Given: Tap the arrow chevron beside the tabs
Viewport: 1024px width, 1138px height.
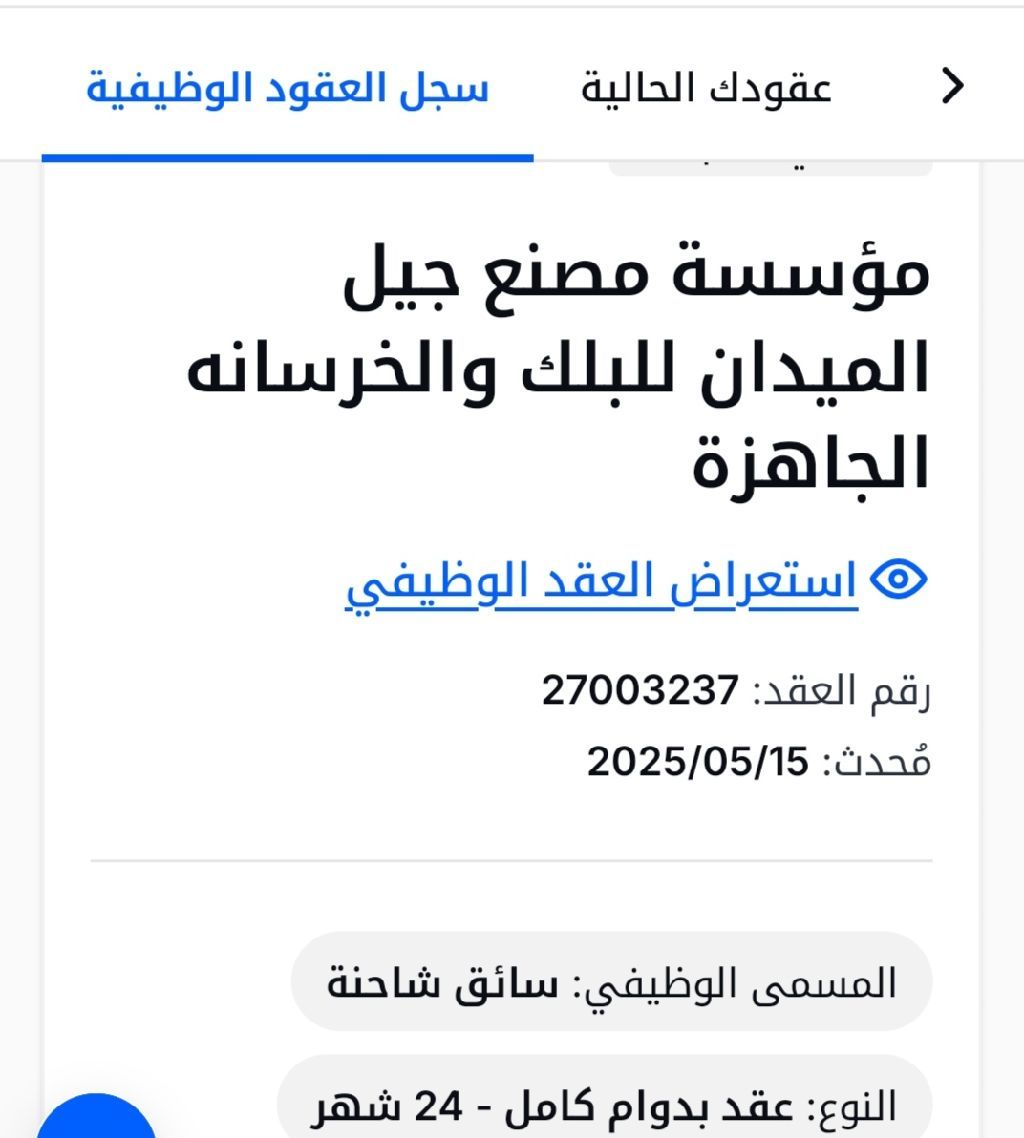Looking at the screenshot, I should [953, 87].
